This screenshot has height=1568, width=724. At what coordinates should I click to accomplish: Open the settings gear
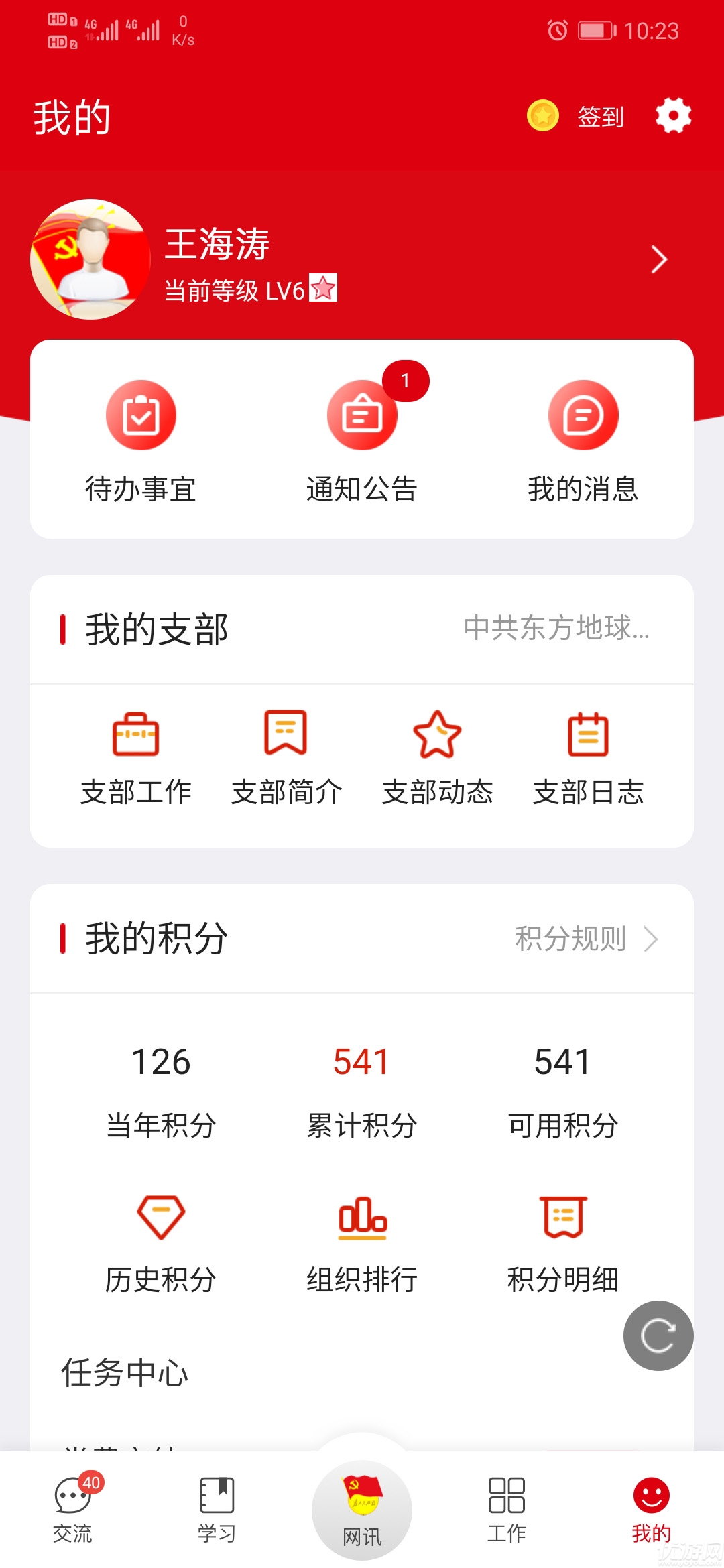pyautogui.click(x=672, y=115)
